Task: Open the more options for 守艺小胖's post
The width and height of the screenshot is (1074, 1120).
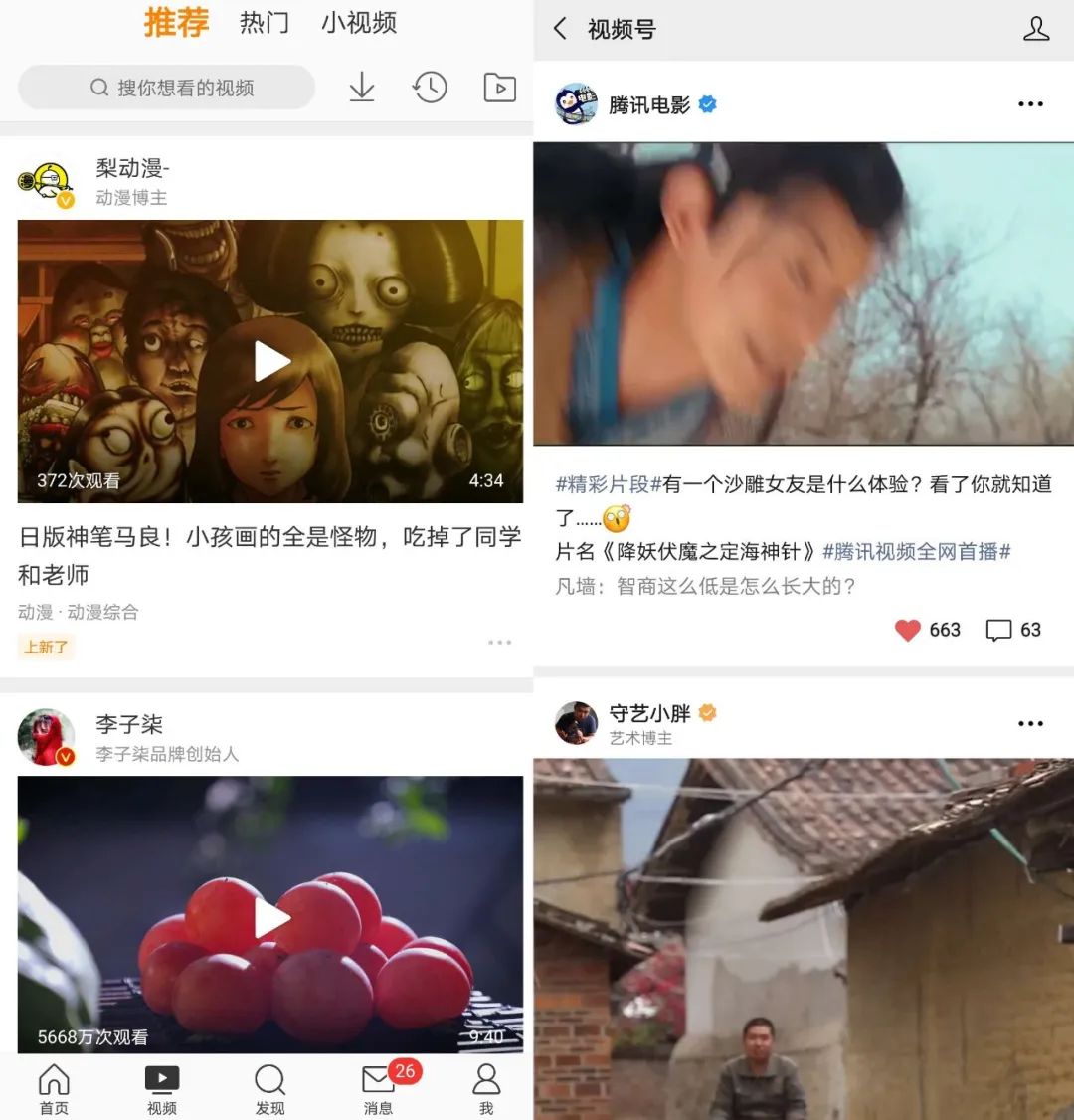Action: point(1030,723)
